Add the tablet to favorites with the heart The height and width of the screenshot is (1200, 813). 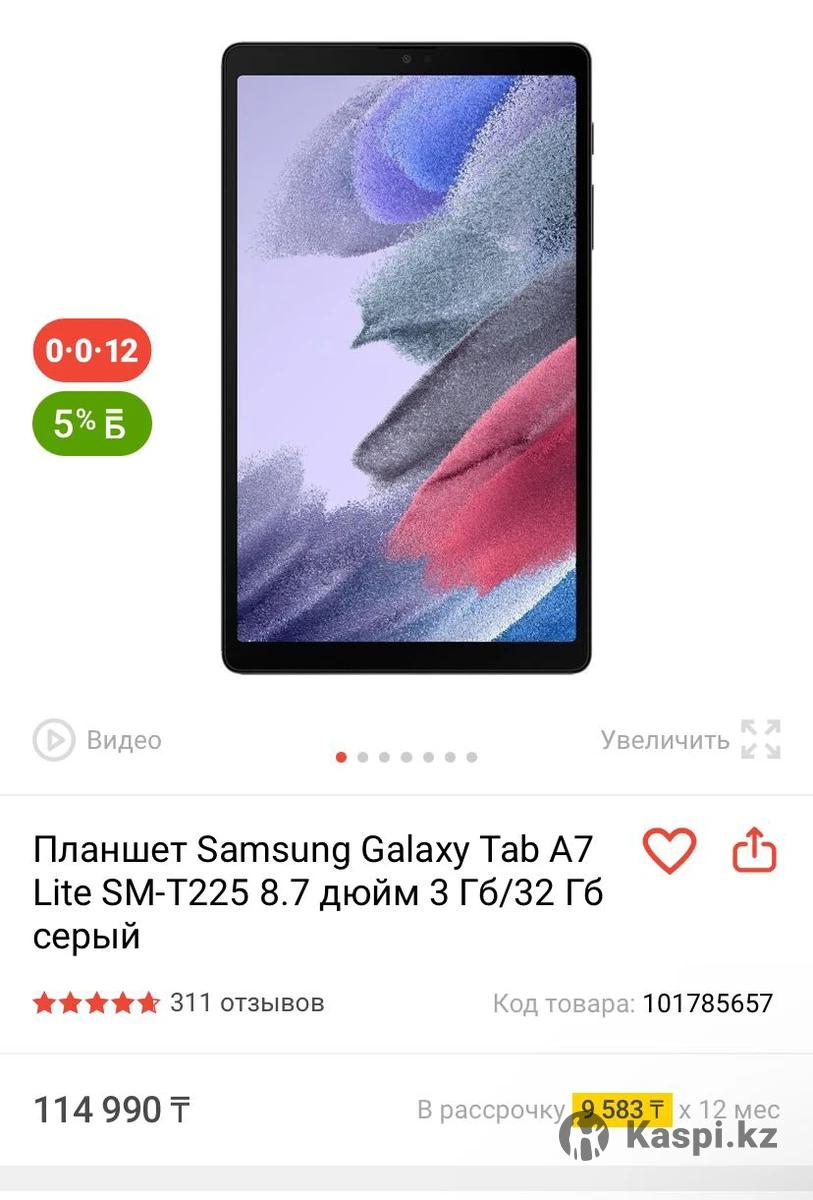[x=668, y=851]
